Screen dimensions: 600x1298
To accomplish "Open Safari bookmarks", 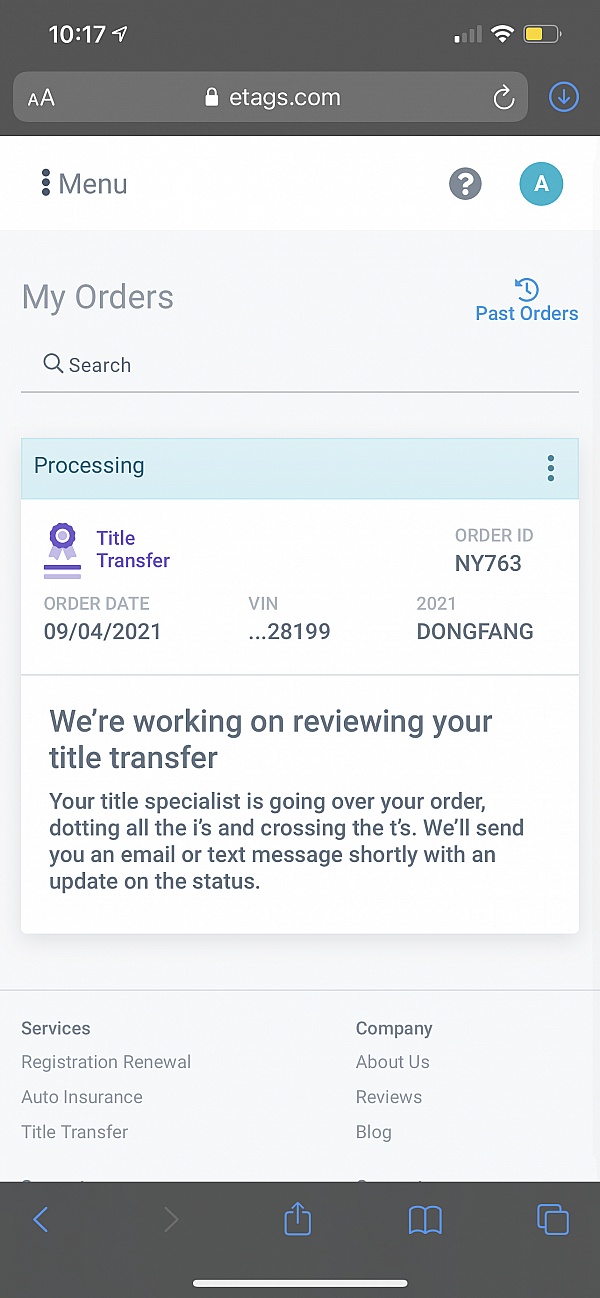I will [x=425, y=1219].
